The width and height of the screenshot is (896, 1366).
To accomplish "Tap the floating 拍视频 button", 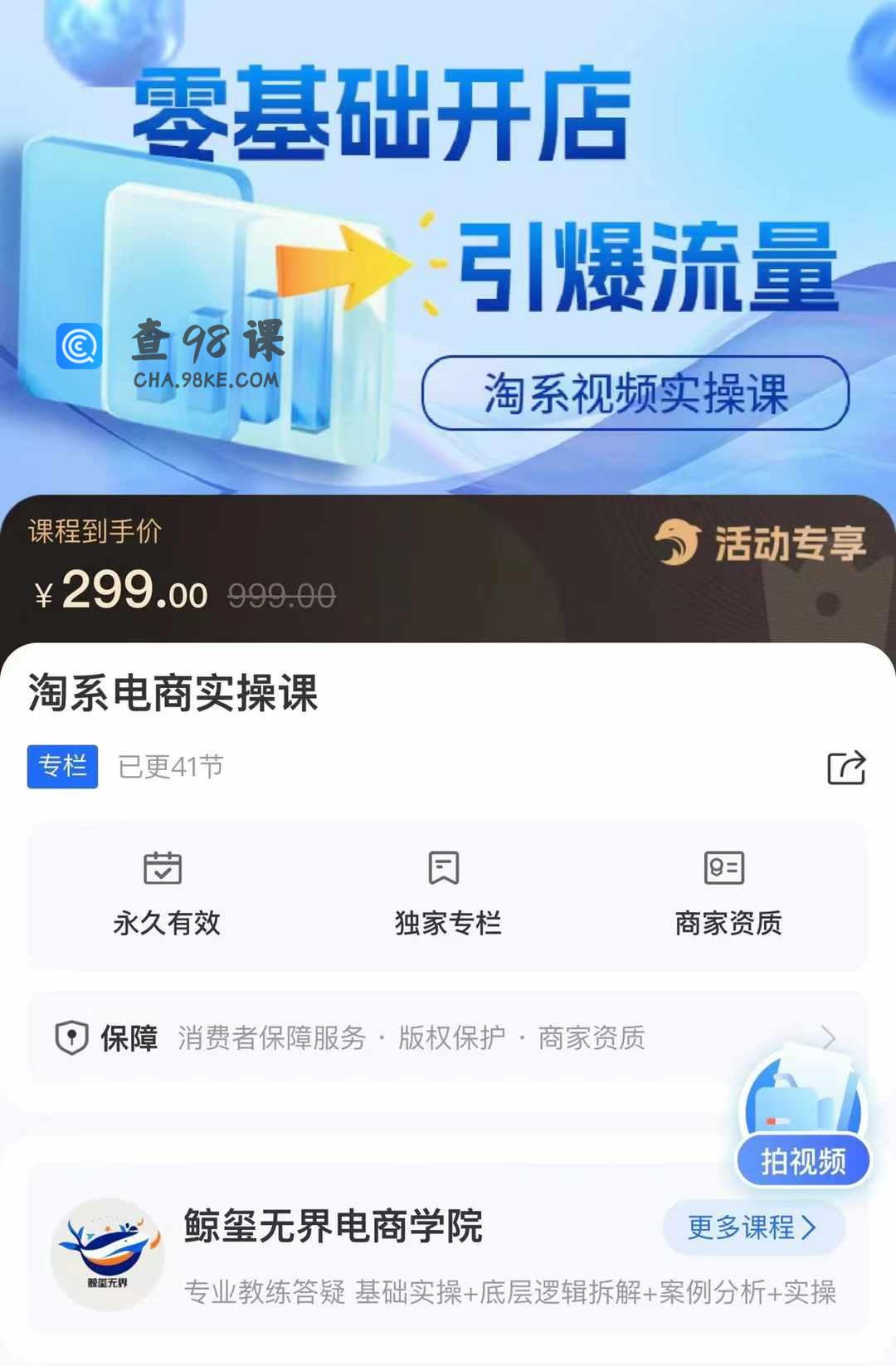I will click(802, 1160).
